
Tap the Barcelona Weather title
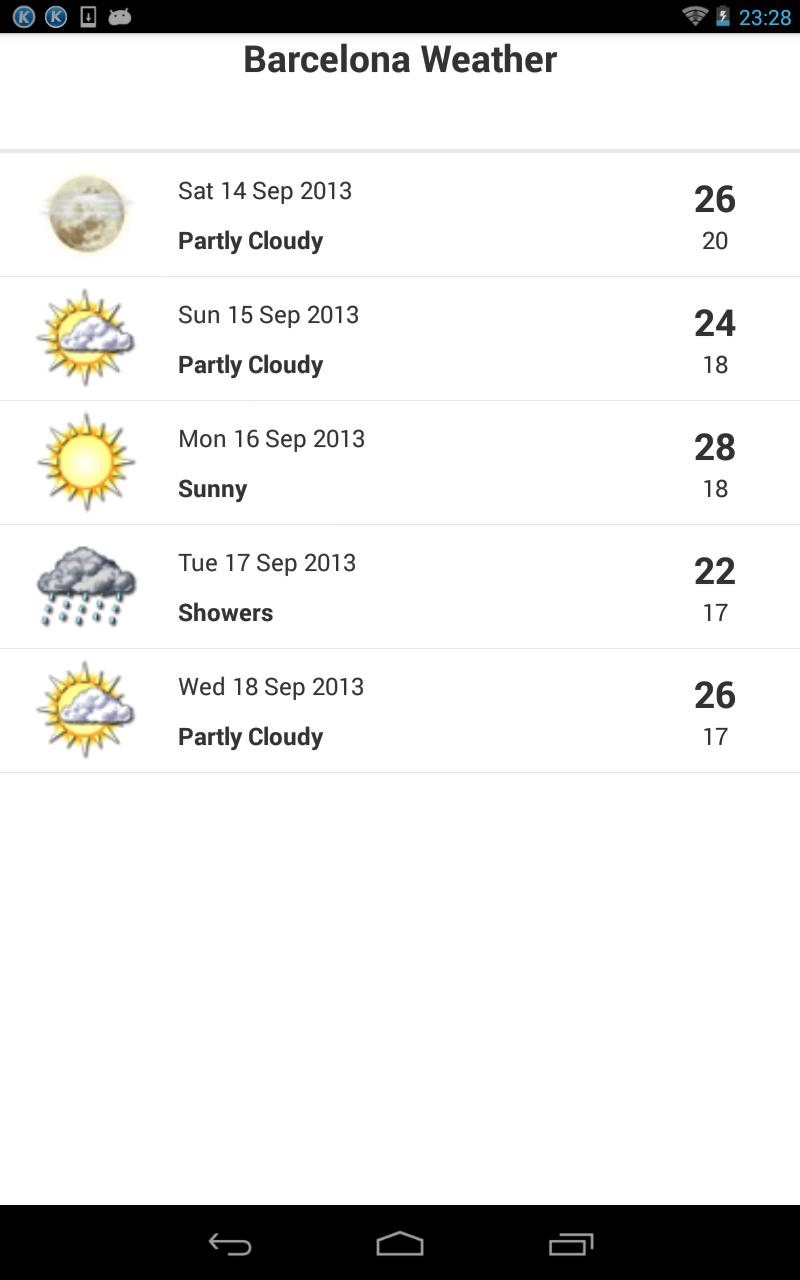[398, 60]
